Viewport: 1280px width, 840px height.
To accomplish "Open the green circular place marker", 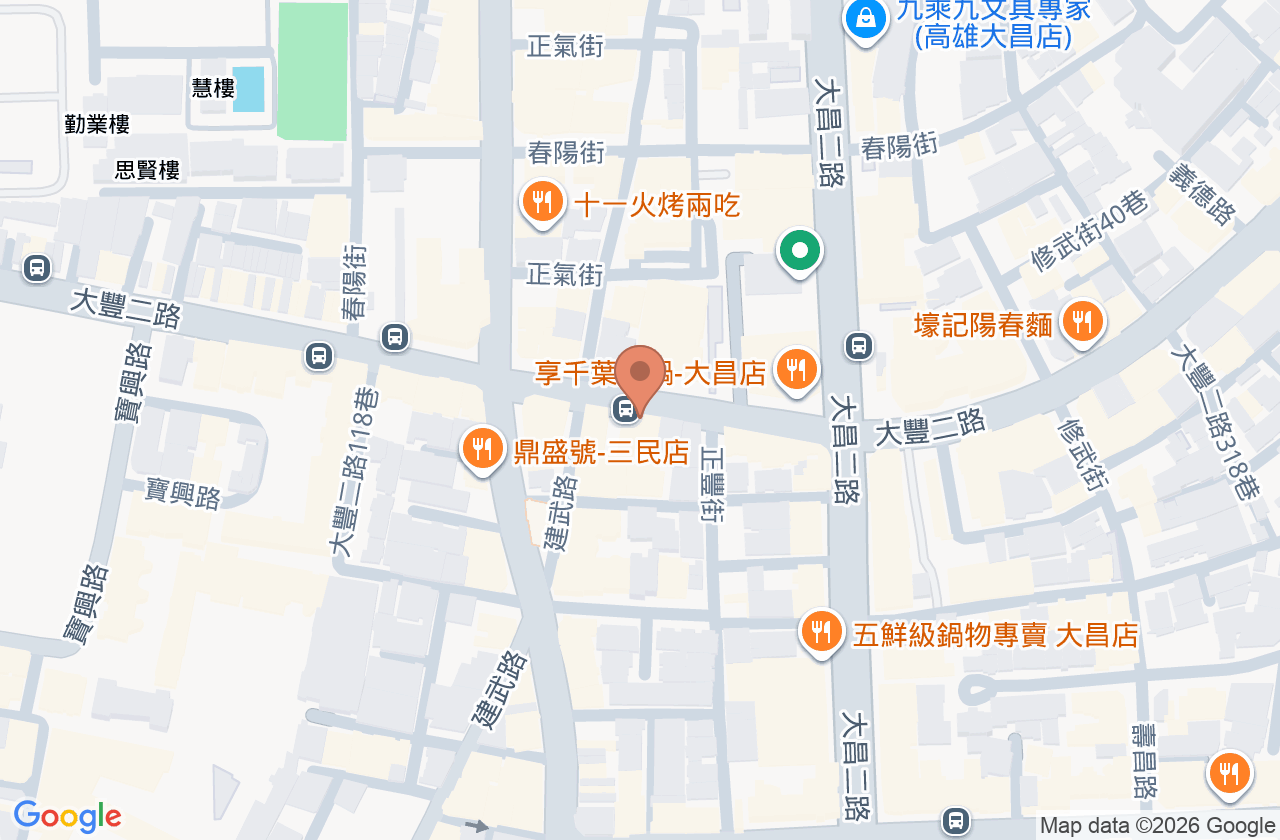I will point(799,252).
